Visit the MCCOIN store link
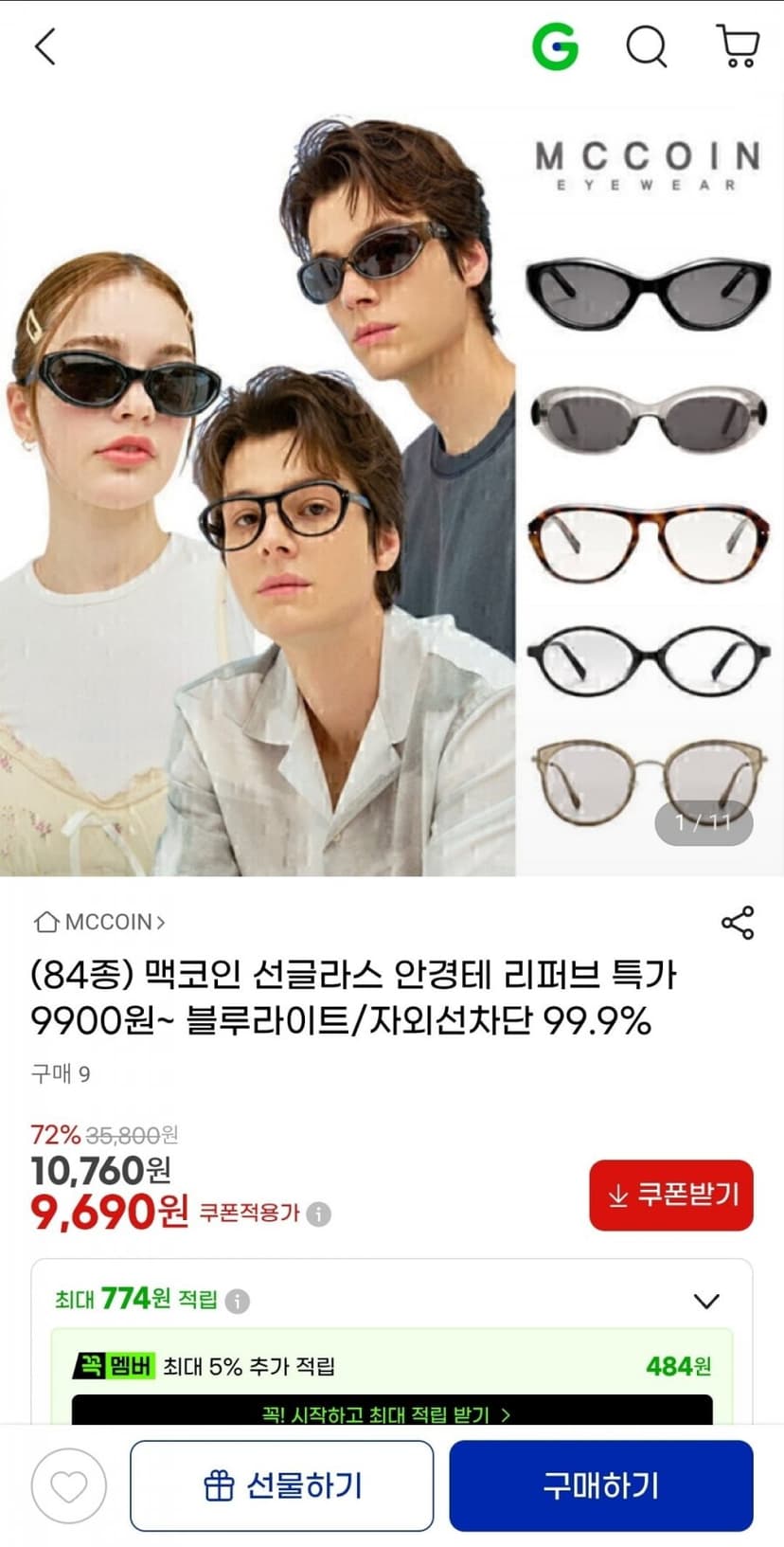This screenshot has height=1547, width=784. click(99, 922)
